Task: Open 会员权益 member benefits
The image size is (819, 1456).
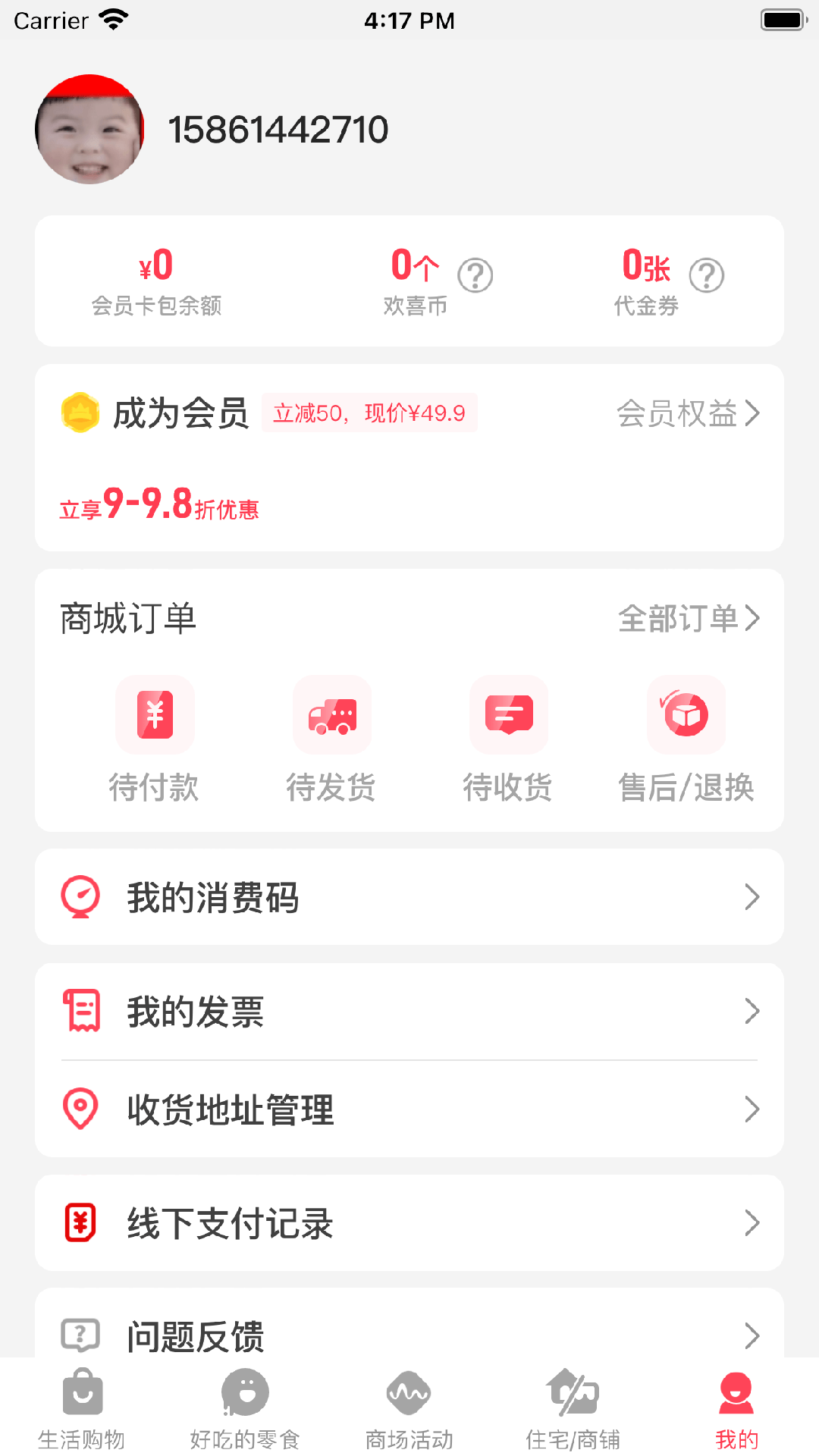Action: click(687, 413)
